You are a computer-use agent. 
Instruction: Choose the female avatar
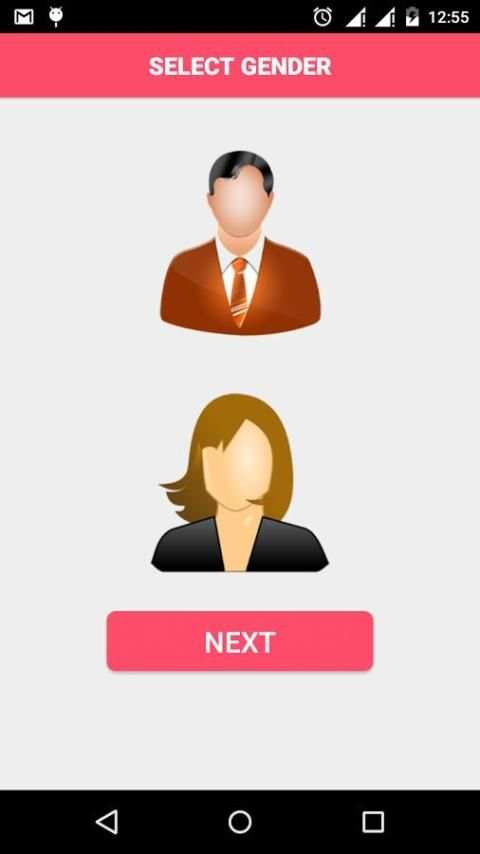click(x=240, y=482)
